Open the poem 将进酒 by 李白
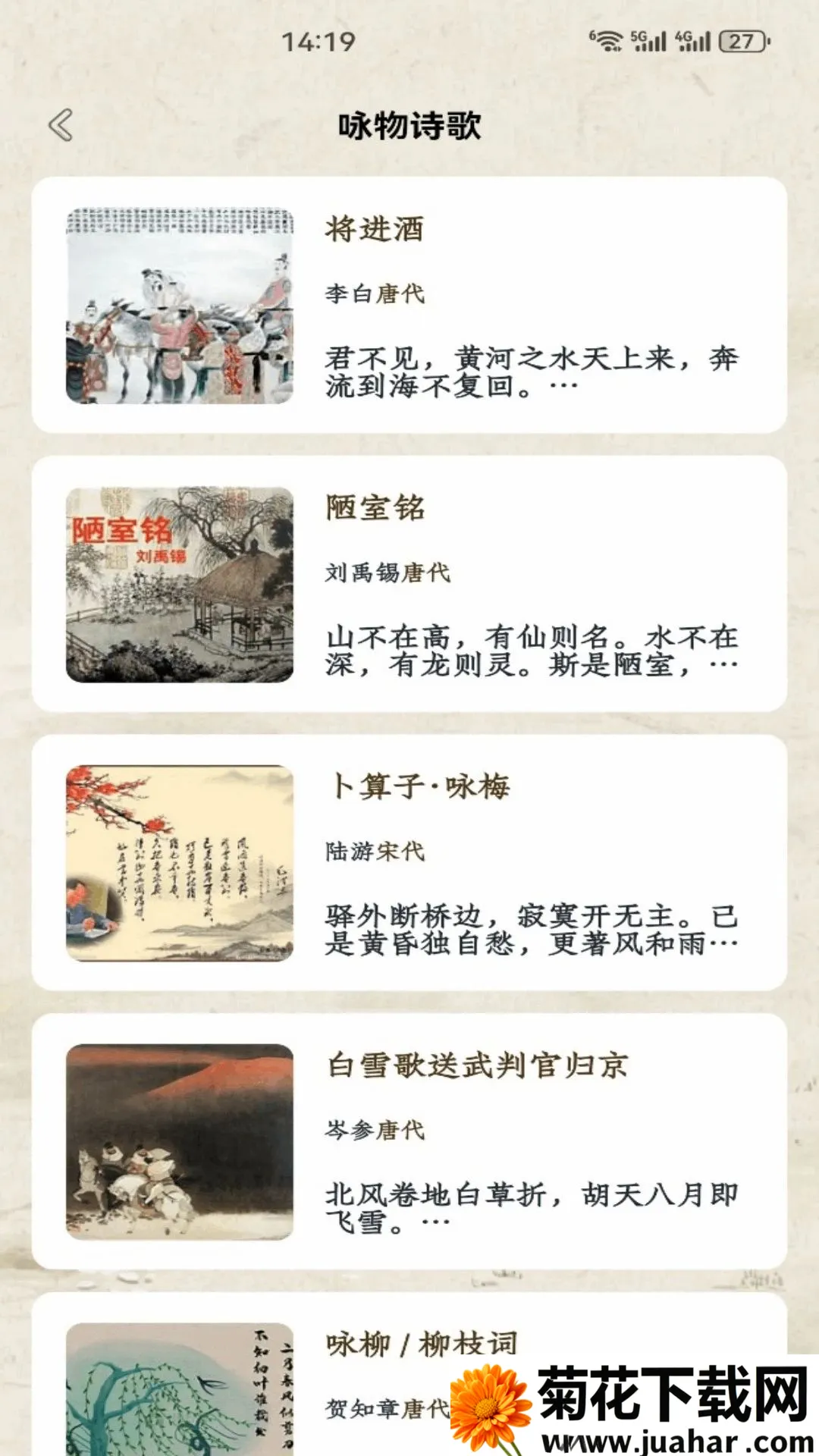The height and width of the screenshot is (1456, 819). 409,305
